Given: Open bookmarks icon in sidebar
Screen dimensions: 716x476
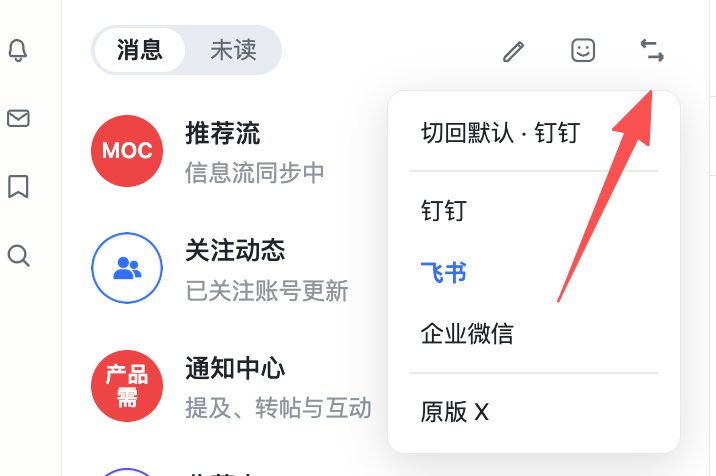Looking at the screenshot, I should (18, 186).
